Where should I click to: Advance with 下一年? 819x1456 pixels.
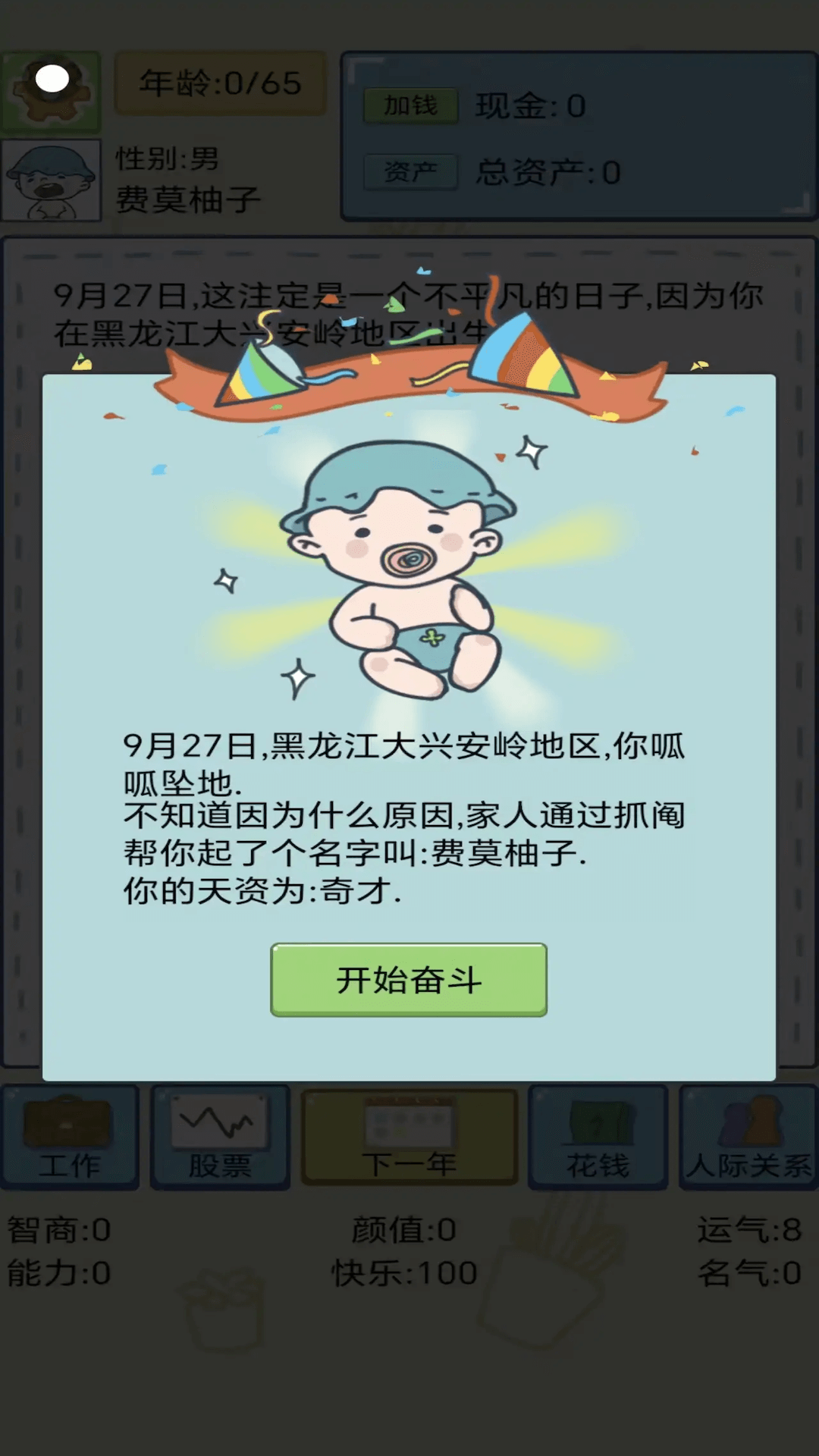[x=409, y=1137]
